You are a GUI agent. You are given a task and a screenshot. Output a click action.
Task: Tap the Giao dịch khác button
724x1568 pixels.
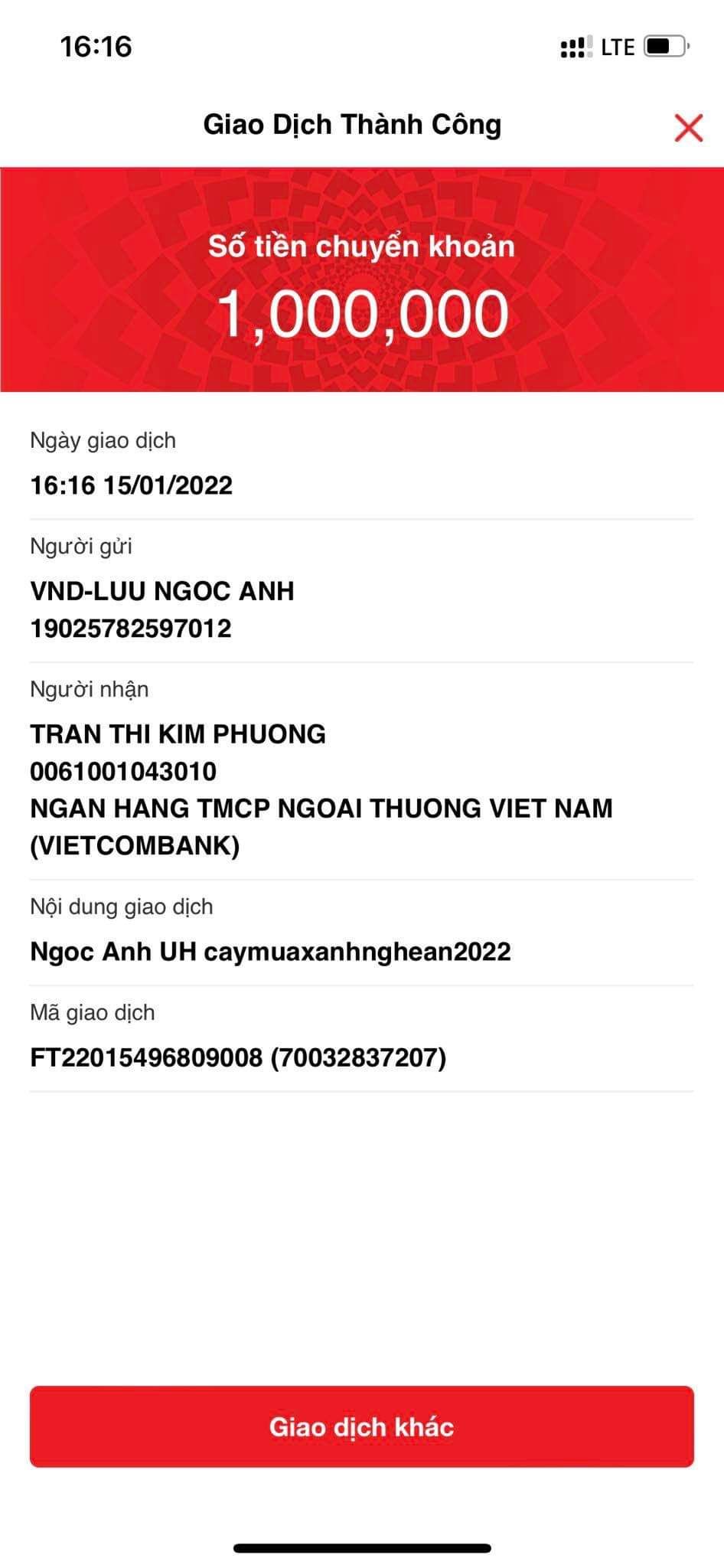(362, 1426)
